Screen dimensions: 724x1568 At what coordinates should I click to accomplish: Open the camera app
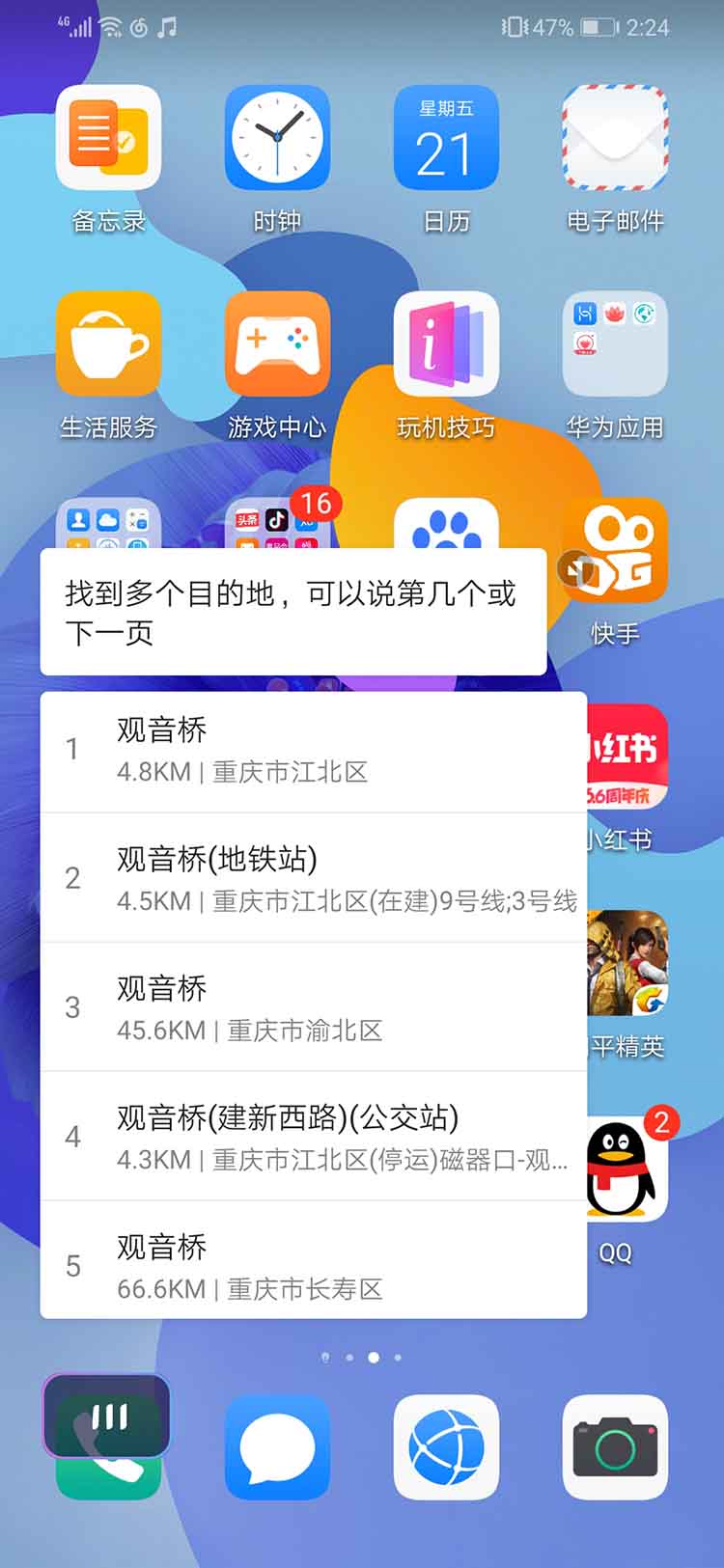(615, 1446)
